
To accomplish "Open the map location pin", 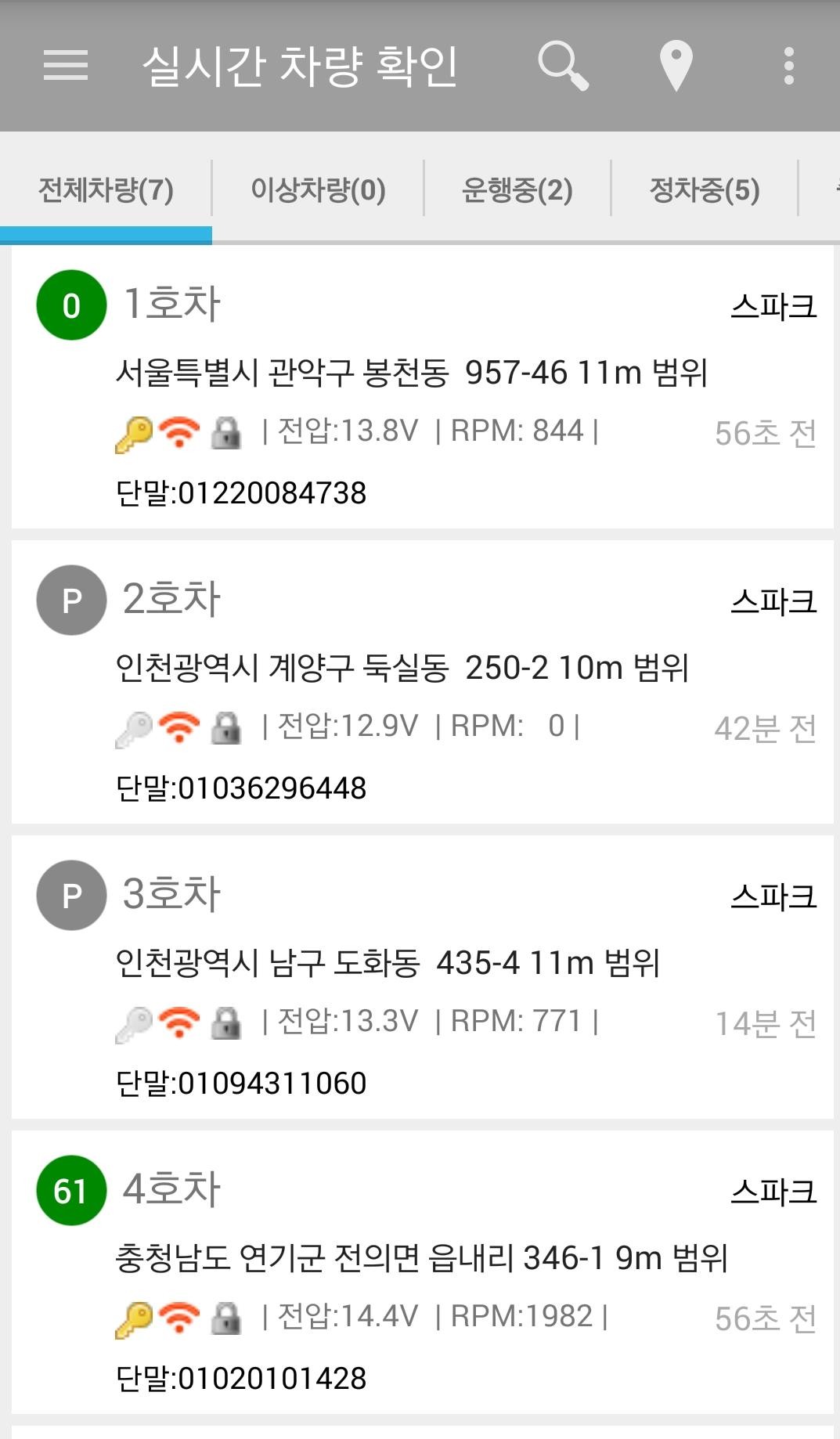I will (676, 66).
